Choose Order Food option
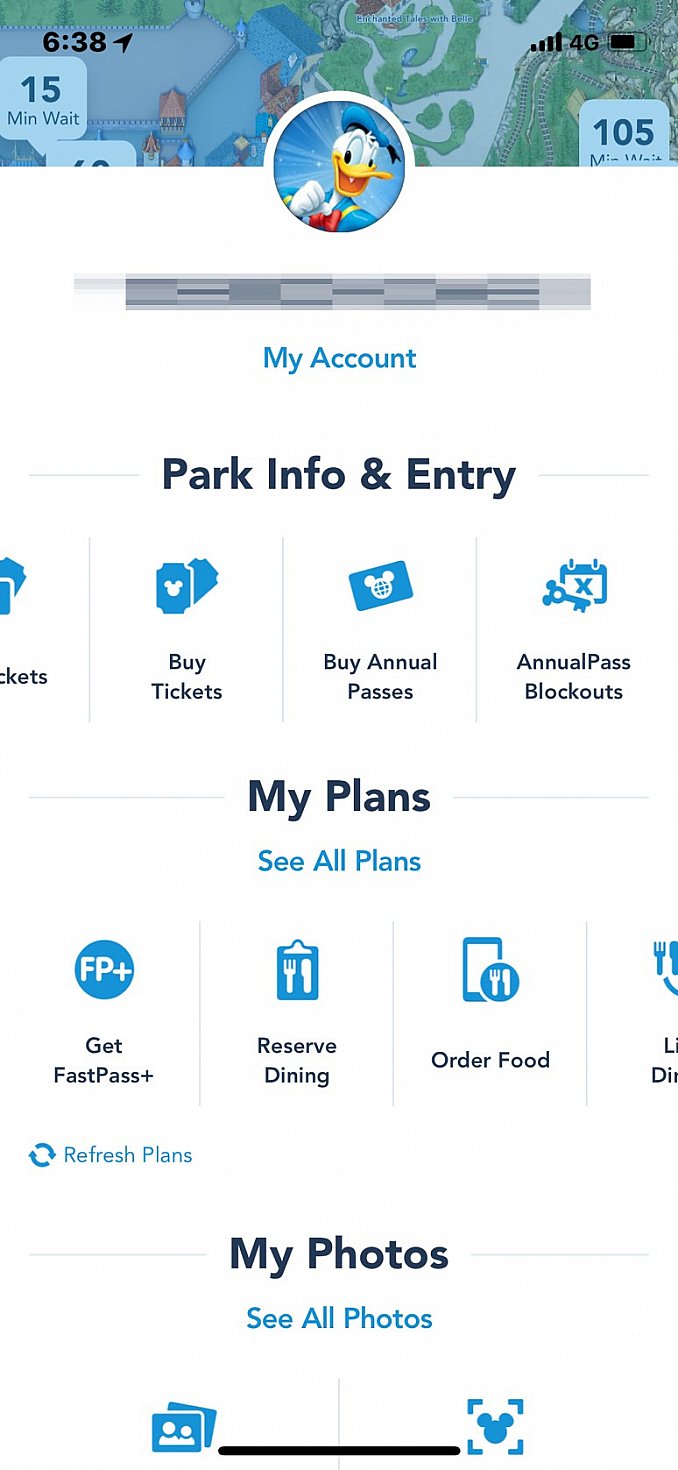The image size is (678, 1470). tap(490, 1012)
